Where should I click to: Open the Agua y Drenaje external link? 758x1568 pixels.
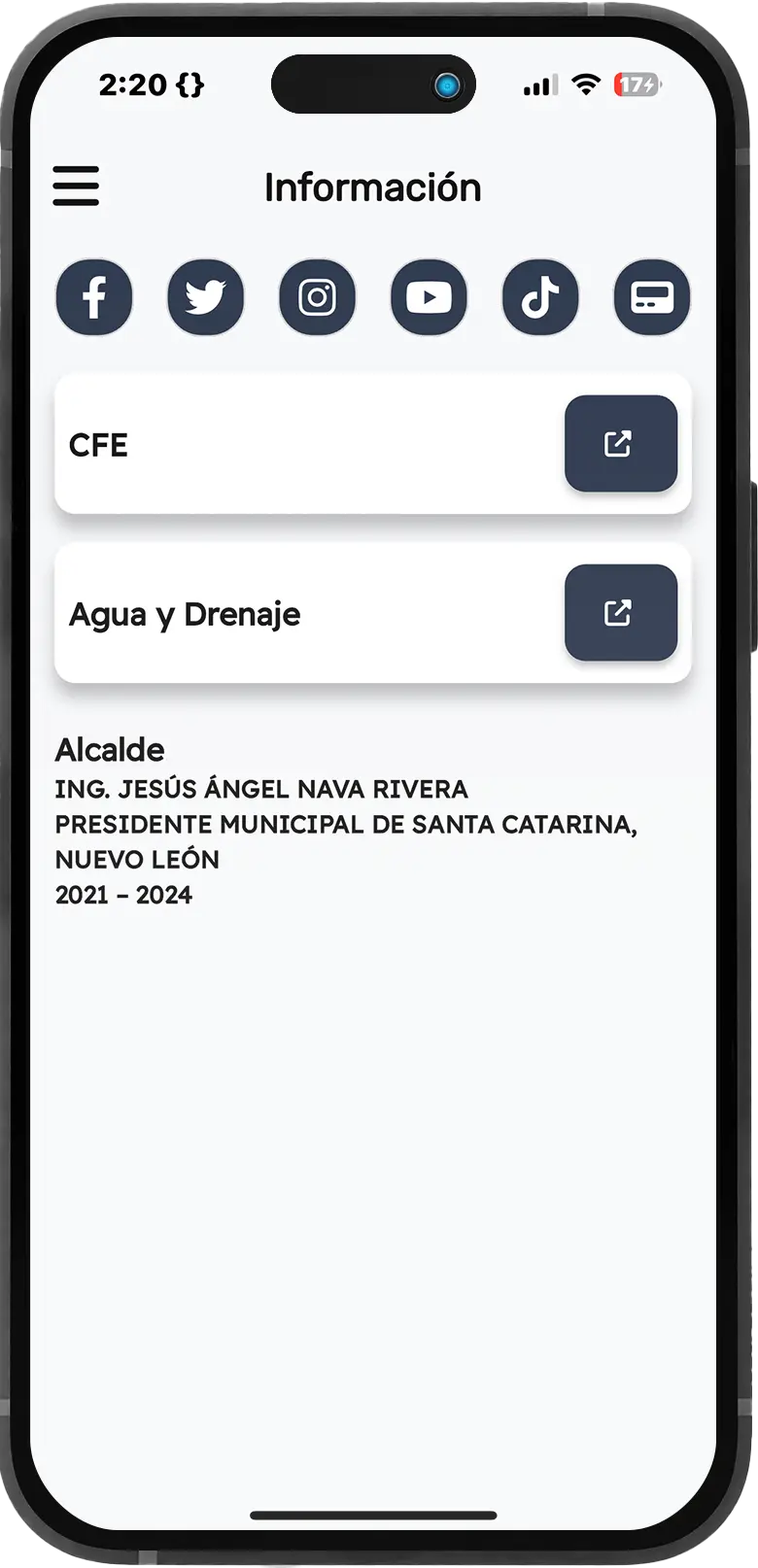[621, 613]
